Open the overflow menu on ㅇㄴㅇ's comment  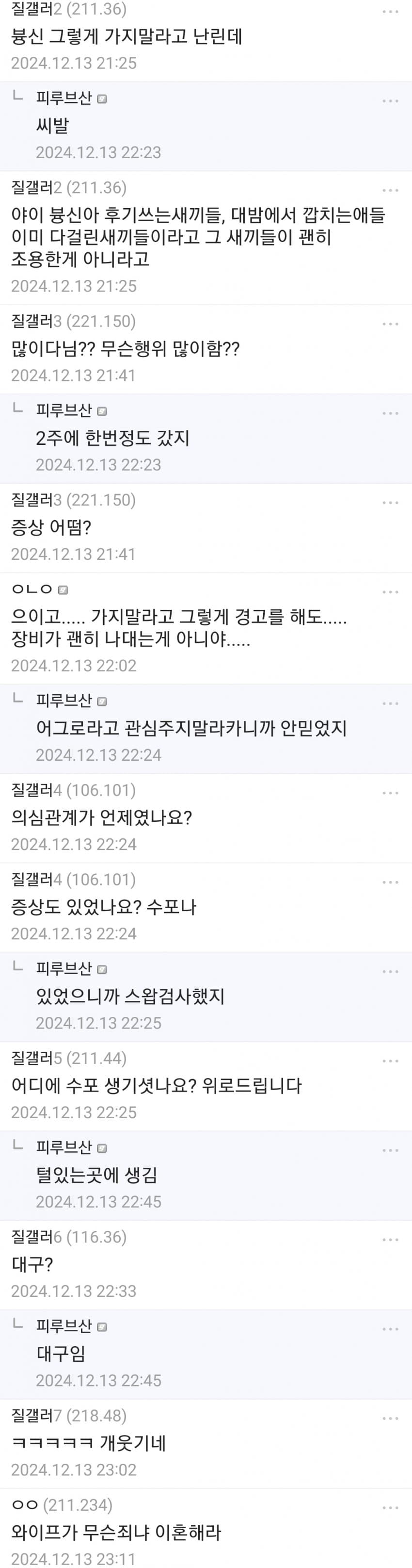390,592
